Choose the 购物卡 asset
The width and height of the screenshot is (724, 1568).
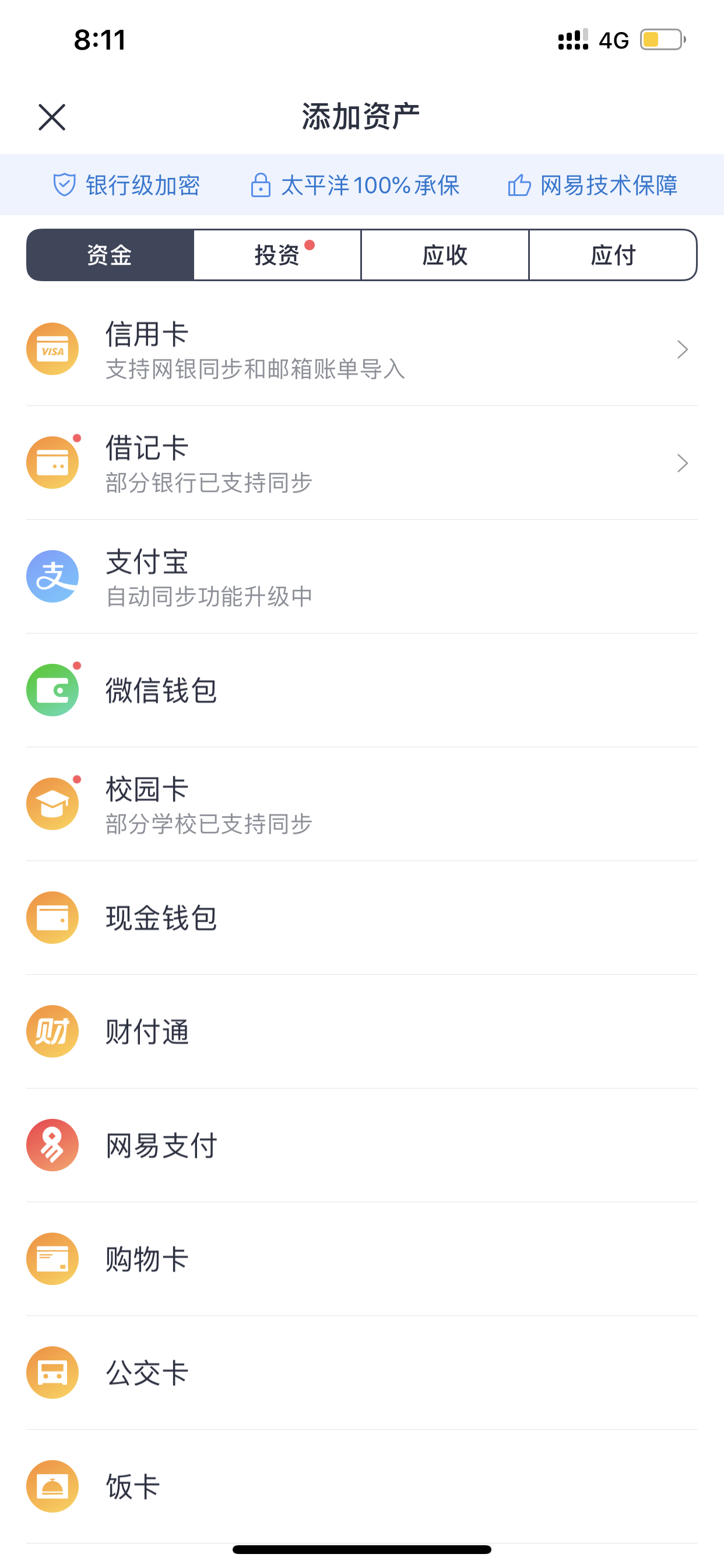click(362, 1260)
